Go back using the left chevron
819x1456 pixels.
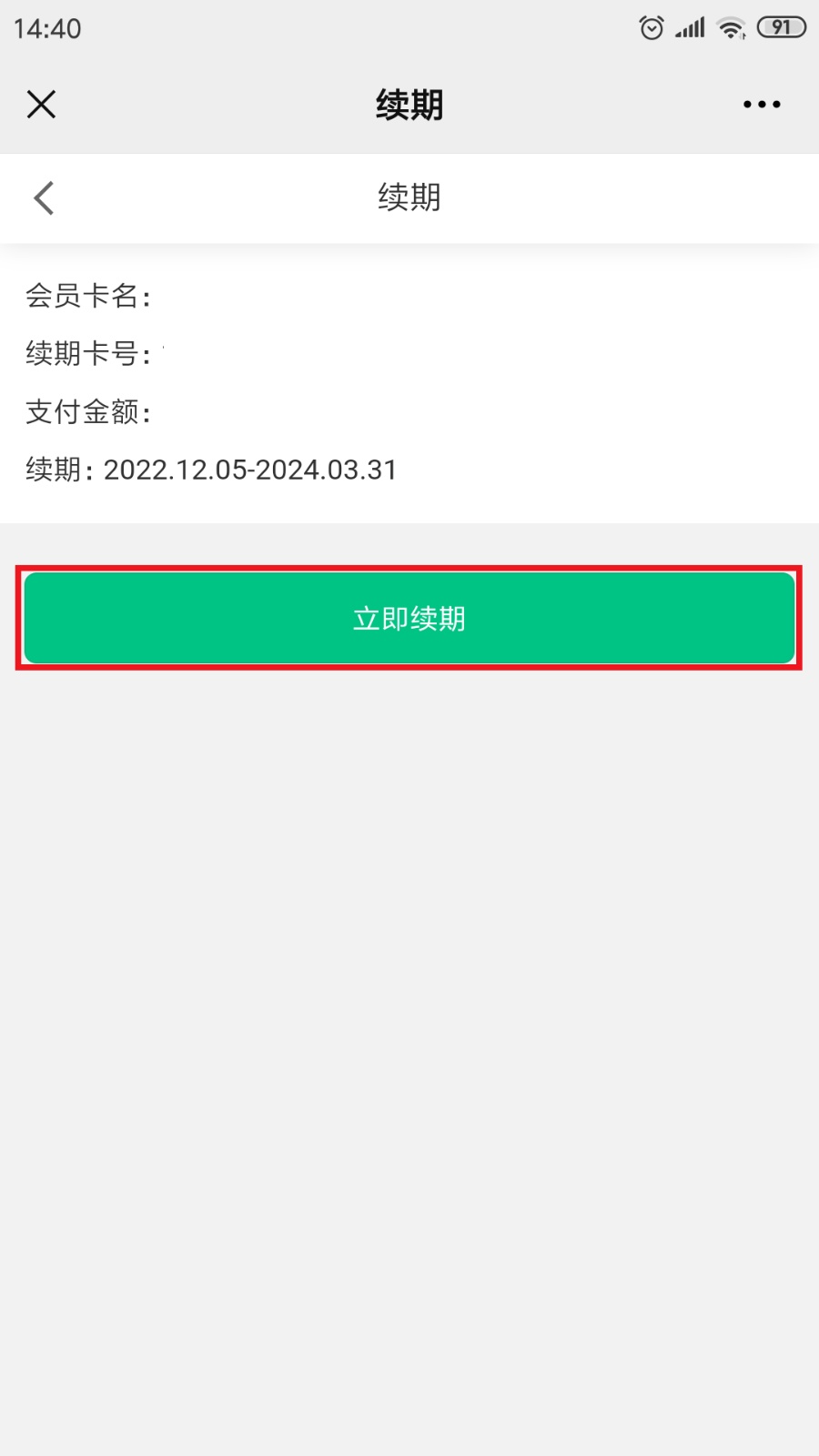(x=44, y=197)
